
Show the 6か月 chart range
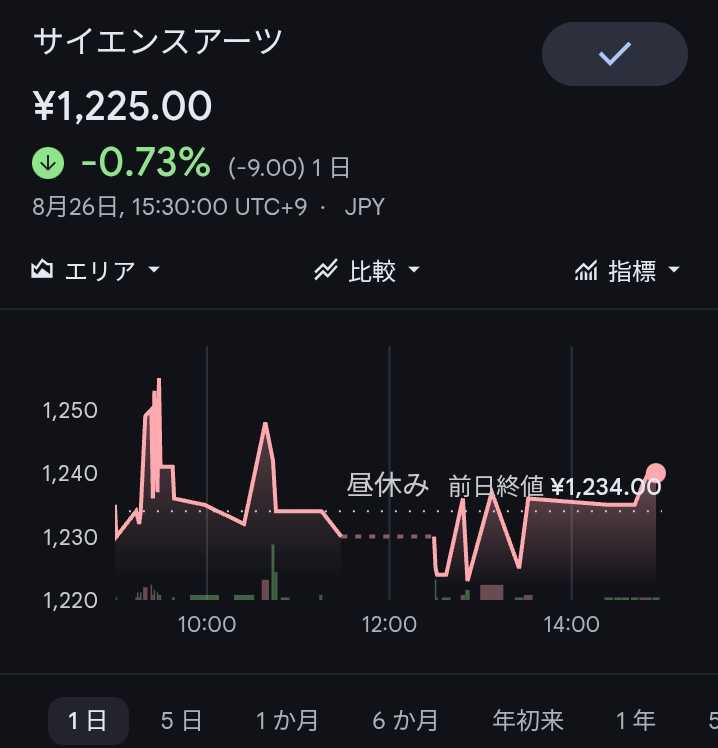click(x=405, y=721)
